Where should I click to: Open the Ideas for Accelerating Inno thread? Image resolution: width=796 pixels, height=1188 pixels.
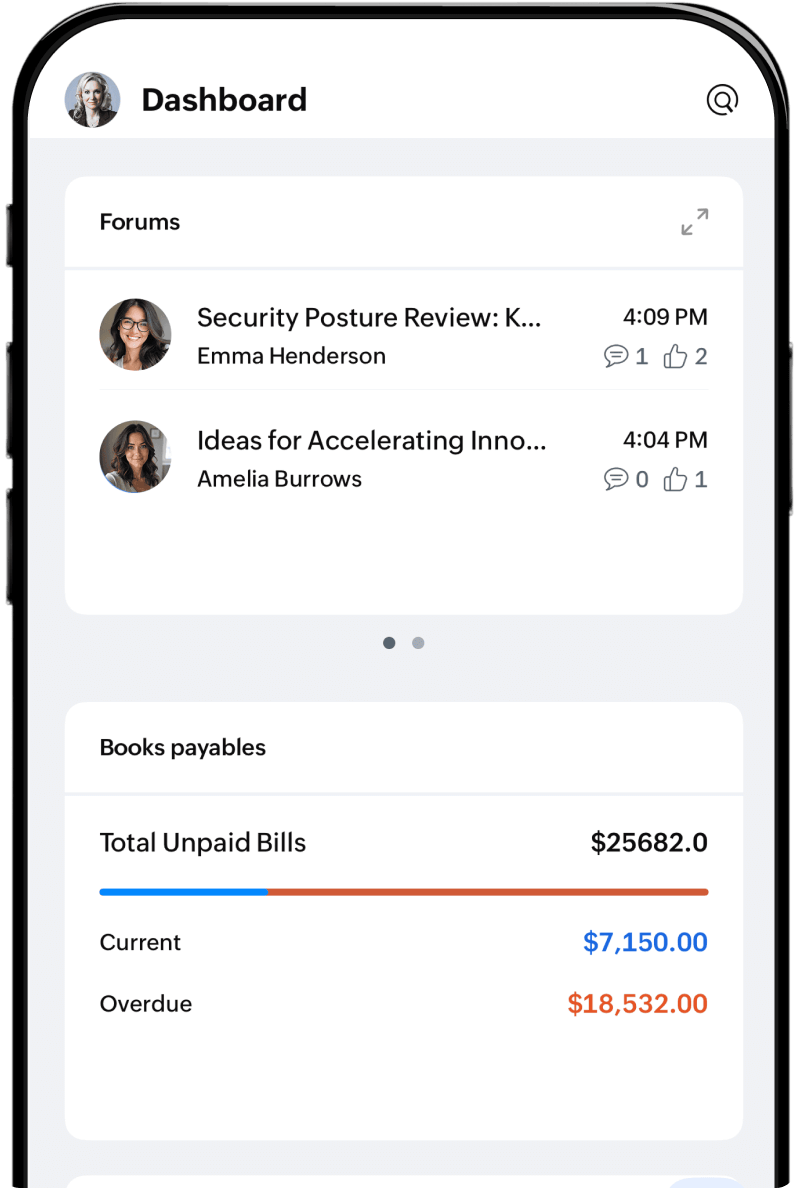pyautogui.click(x=371, y=440)
